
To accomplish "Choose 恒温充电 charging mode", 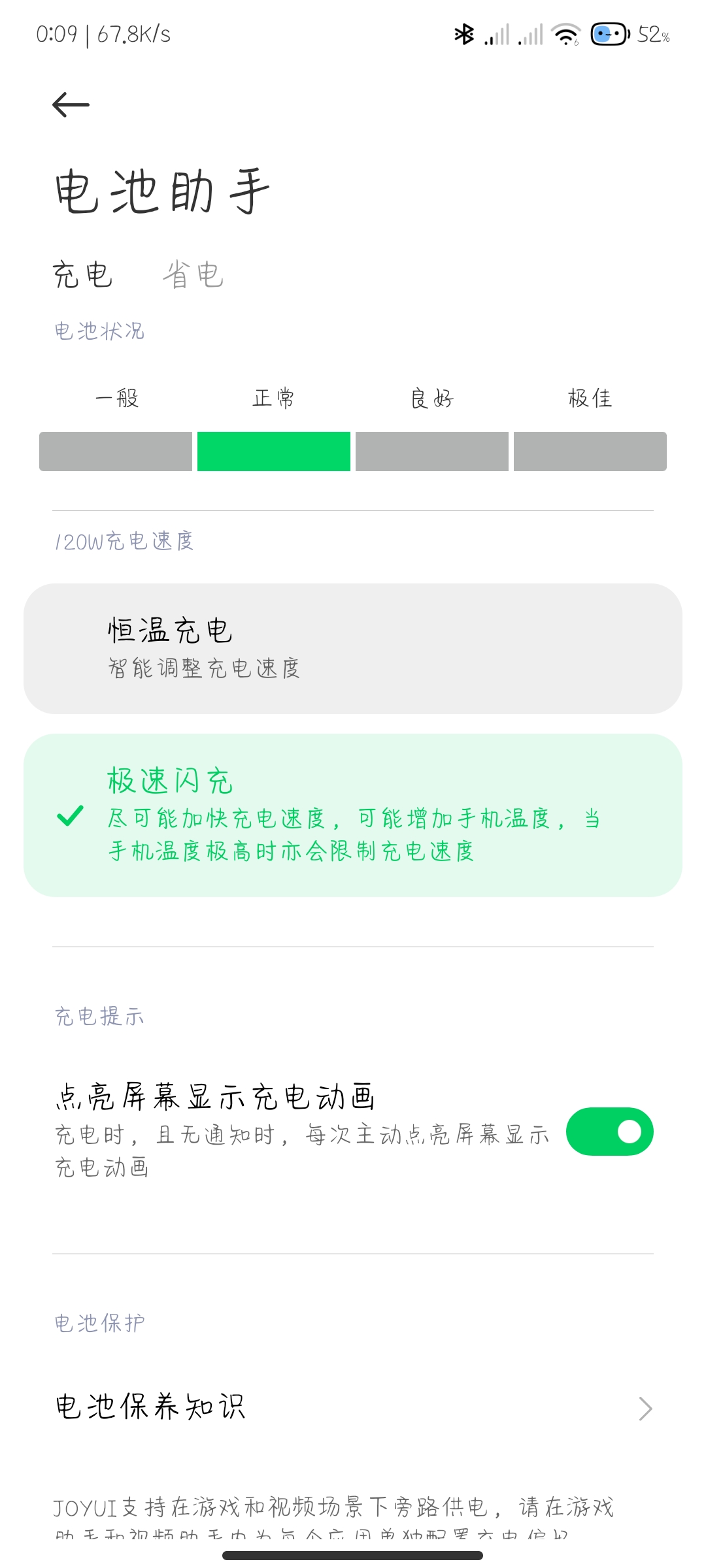I will click(x=353, y=649).
